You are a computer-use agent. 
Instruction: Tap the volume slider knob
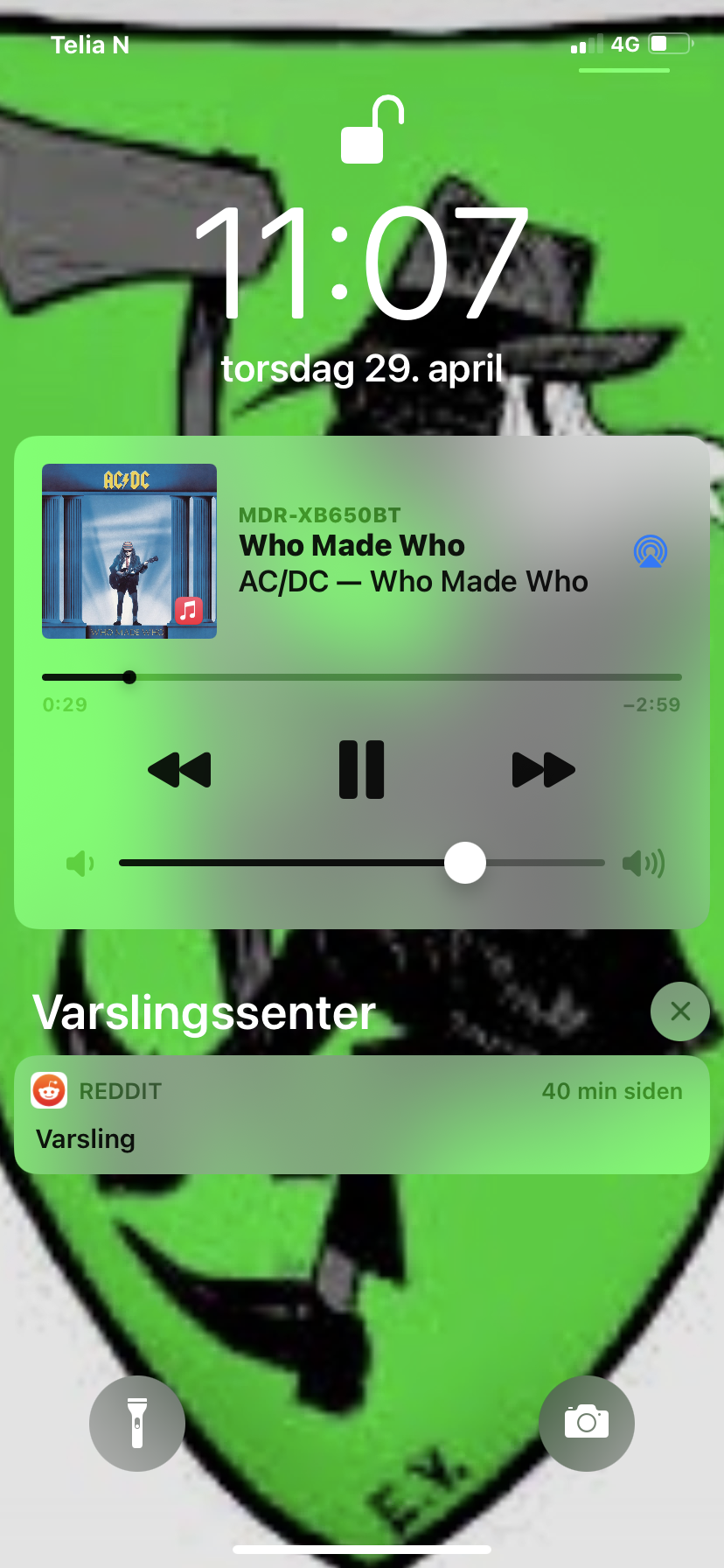tap(465, 863)
